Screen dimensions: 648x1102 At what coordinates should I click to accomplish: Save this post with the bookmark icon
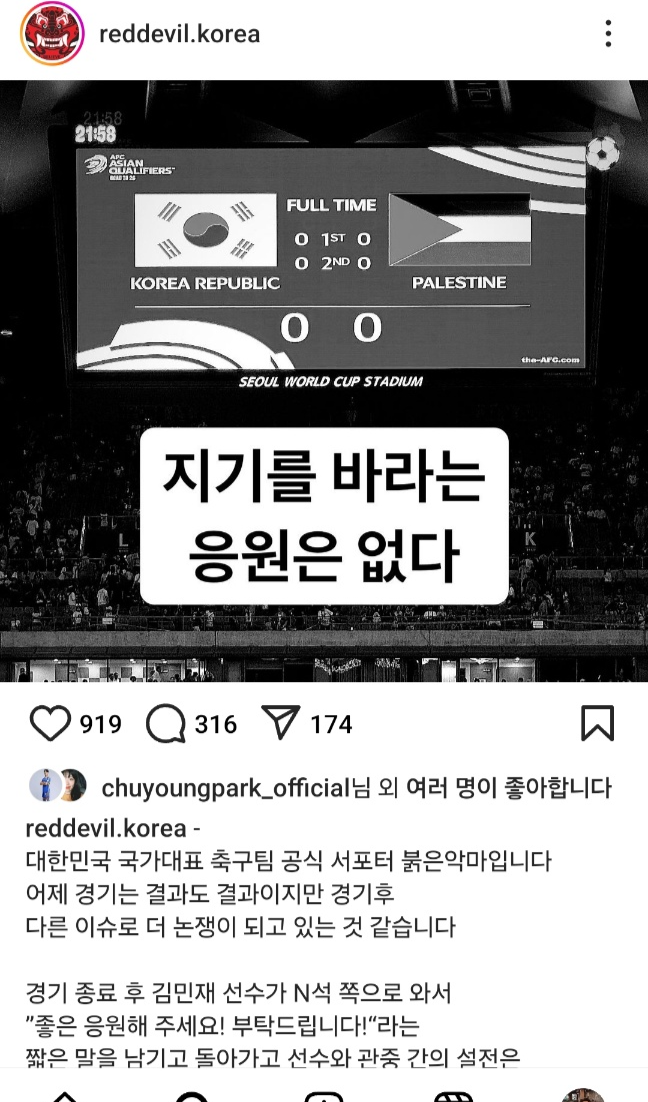click(x=597, y=723)
